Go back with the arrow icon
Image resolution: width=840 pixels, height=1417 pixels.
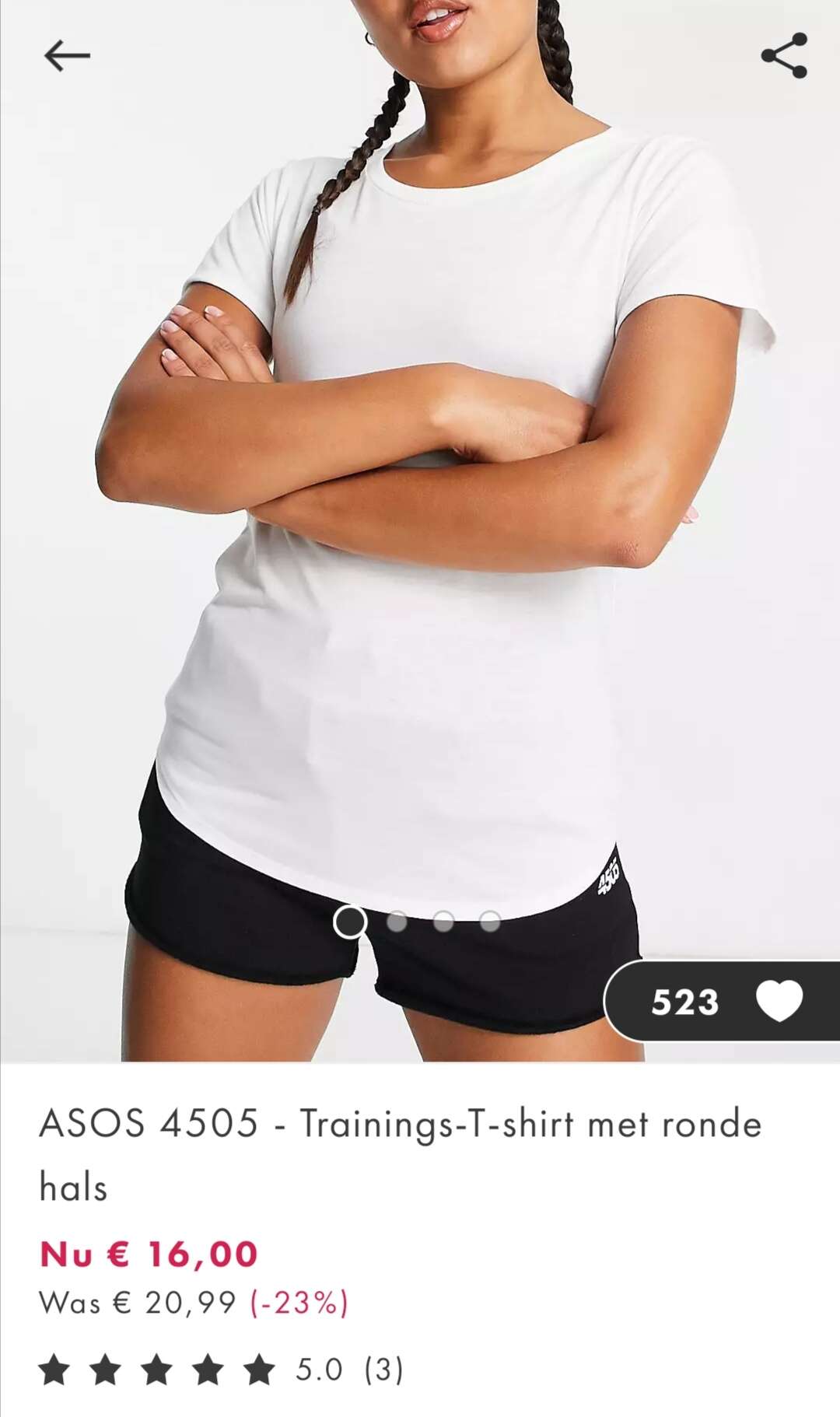point(67,56)
